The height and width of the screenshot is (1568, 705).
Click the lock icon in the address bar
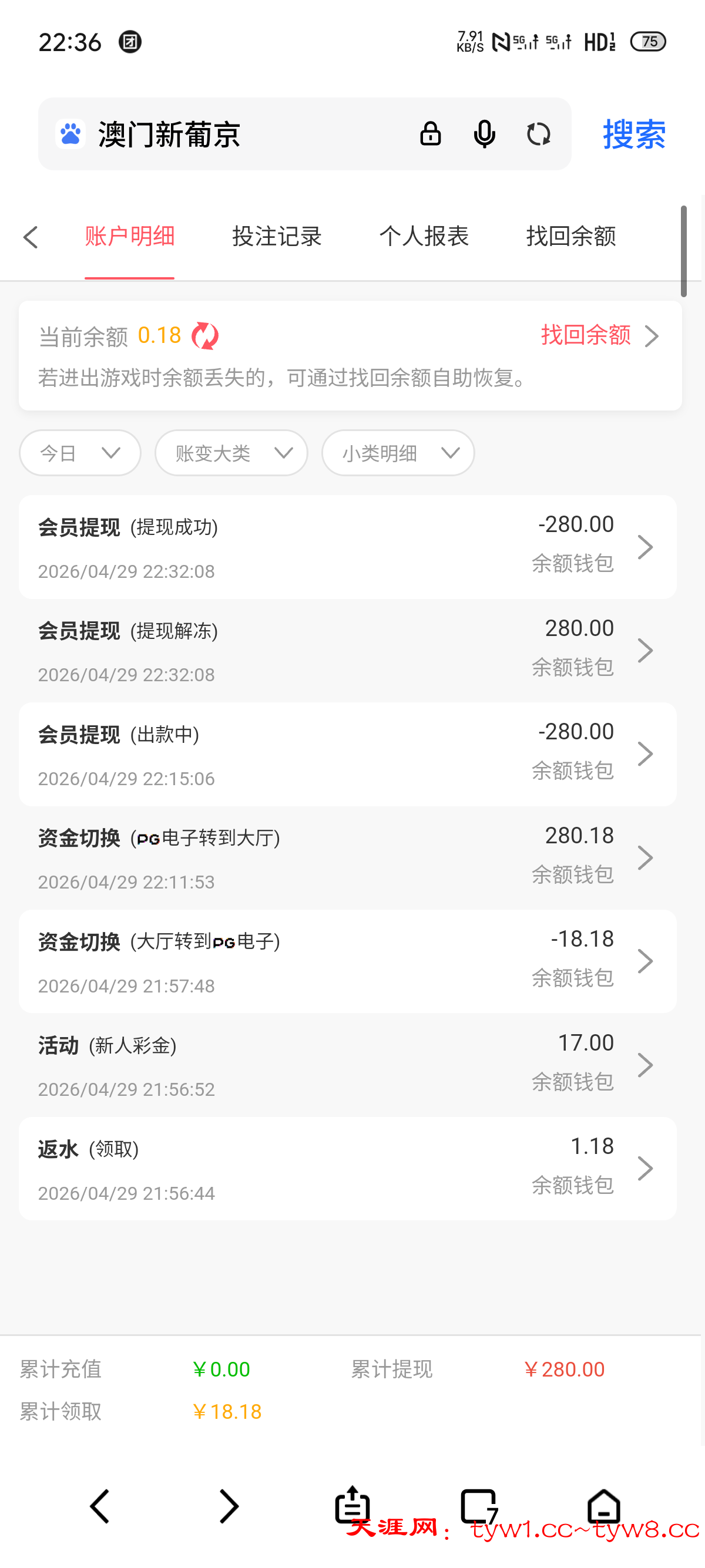click(430, 134)
